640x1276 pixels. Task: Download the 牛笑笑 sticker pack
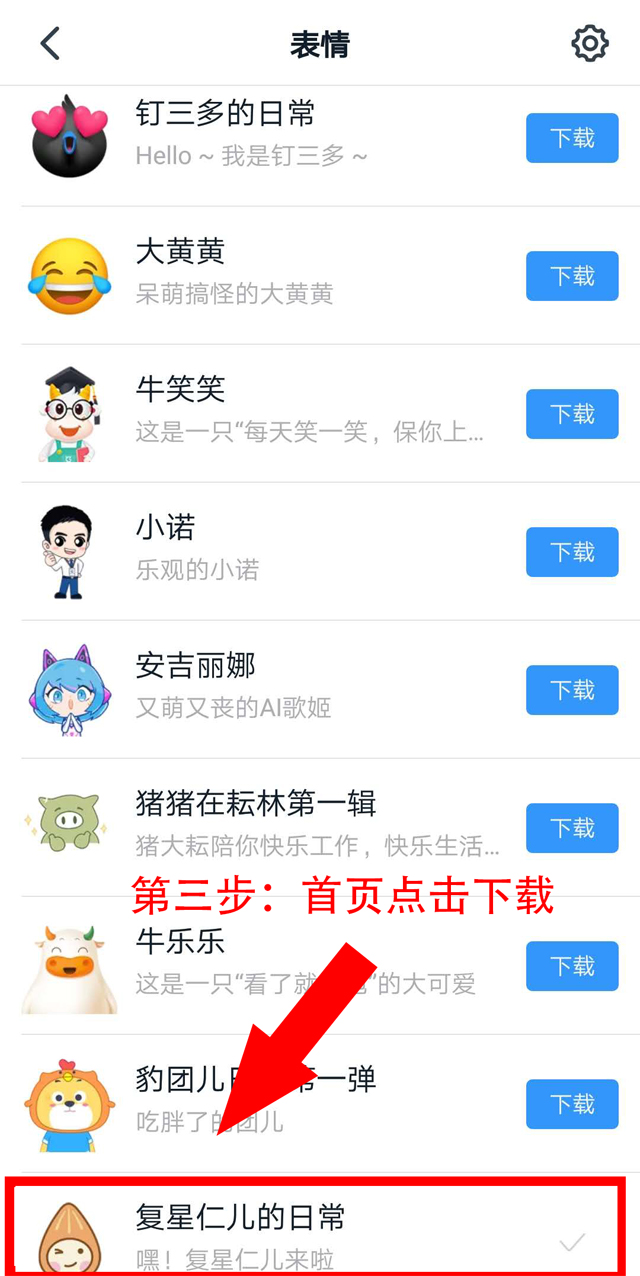click(572, 414)
